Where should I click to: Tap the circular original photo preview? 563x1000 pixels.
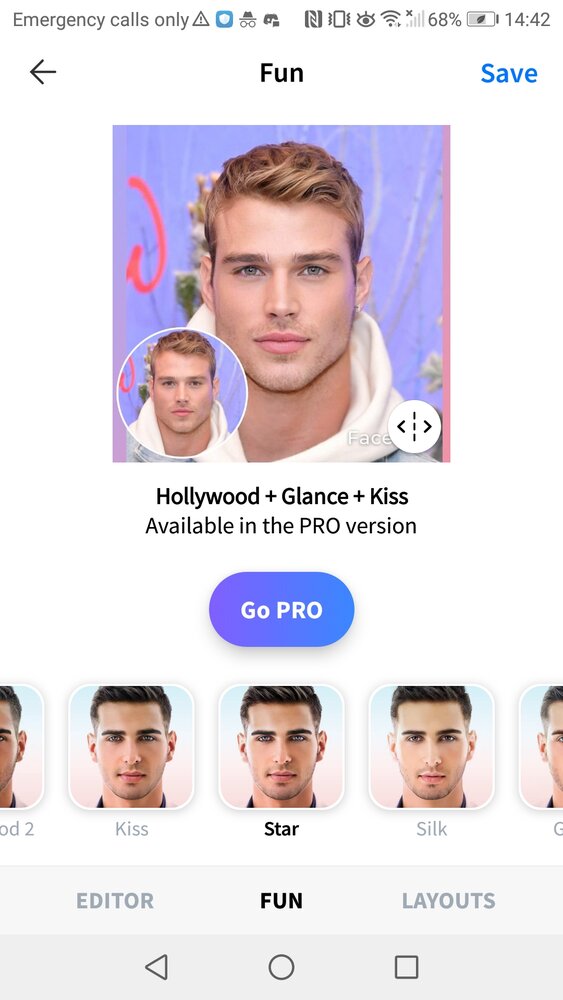182,393
